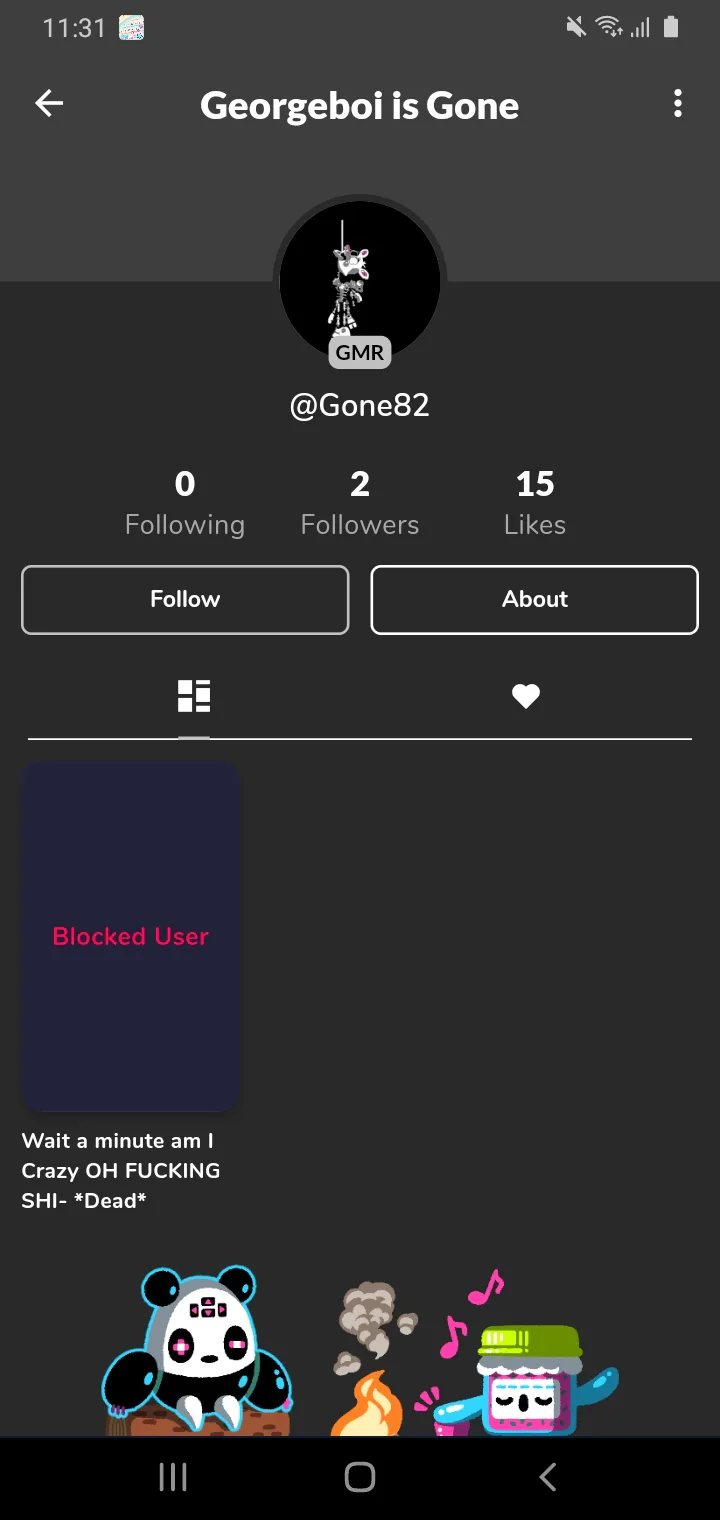View the Following count
The image size is (720, 1520).
185,503
